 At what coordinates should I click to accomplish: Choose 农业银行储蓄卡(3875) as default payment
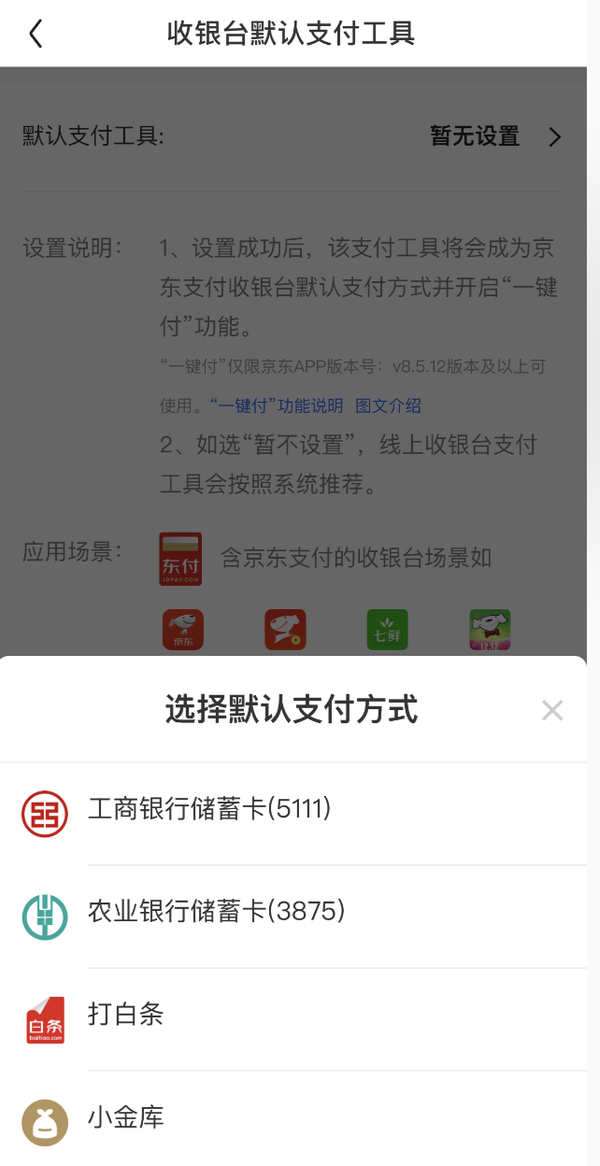coord(294,917)
